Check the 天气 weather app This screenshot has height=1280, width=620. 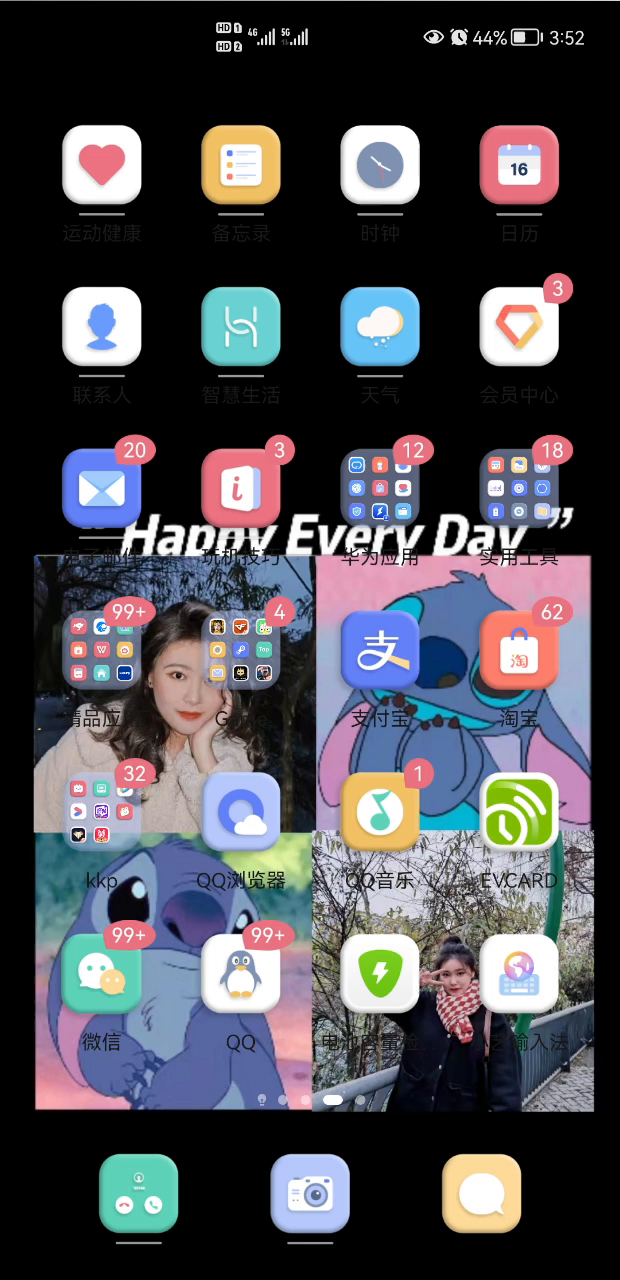tap(380, 327)
